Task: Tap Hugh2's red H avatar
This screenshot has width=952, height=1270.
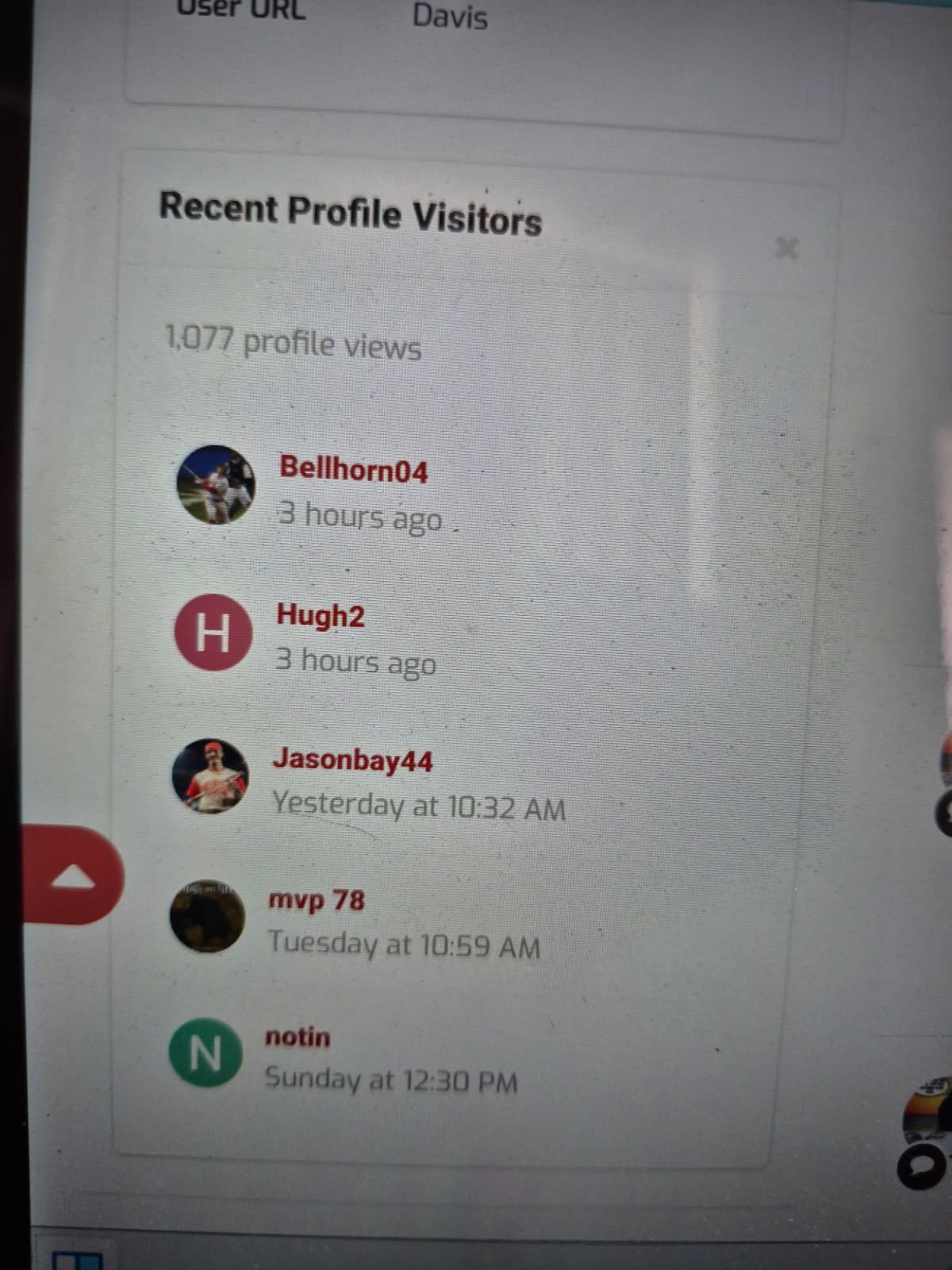Action: [213, 632]
